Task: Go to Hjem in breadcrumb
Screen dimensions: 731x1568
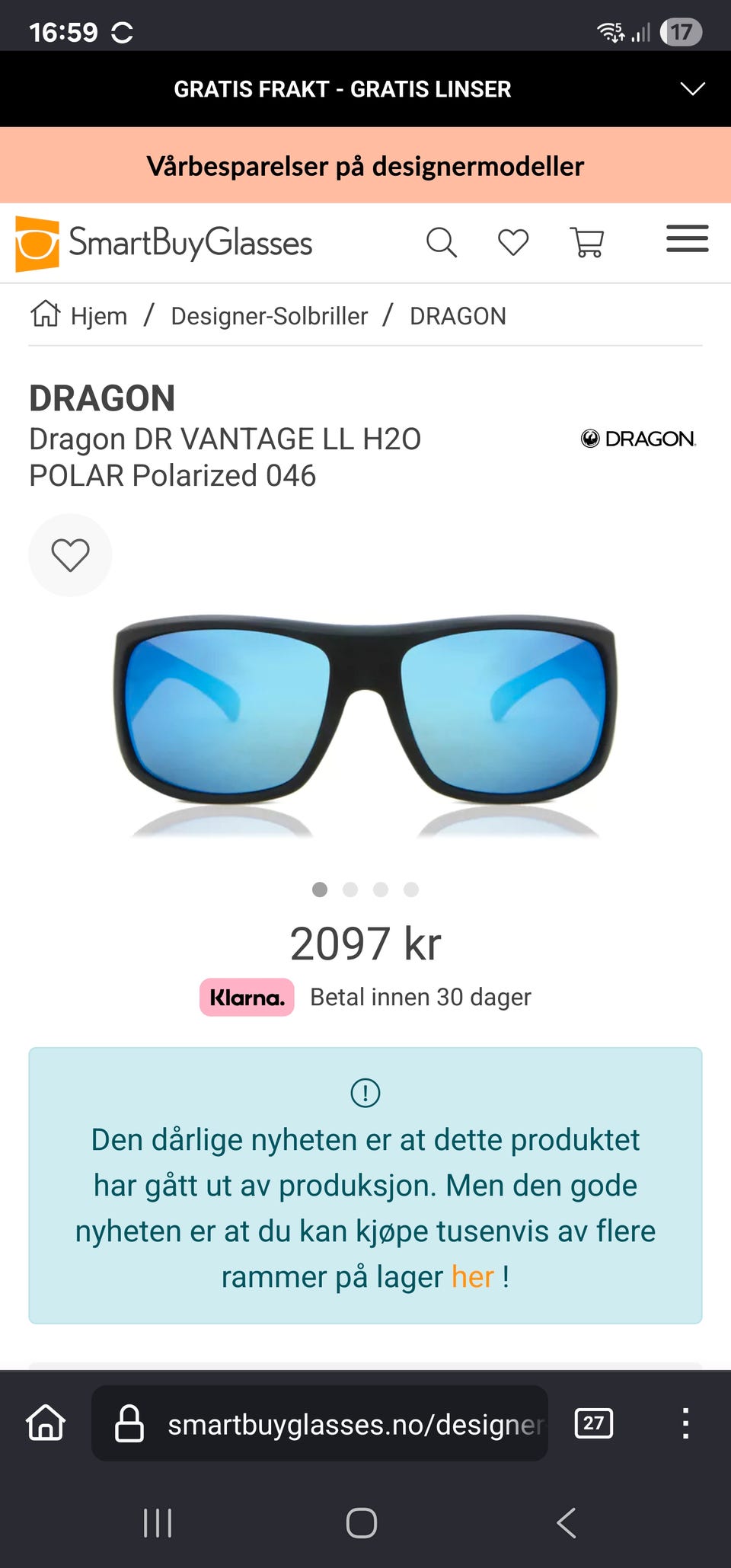Action: tap(79, 315)
